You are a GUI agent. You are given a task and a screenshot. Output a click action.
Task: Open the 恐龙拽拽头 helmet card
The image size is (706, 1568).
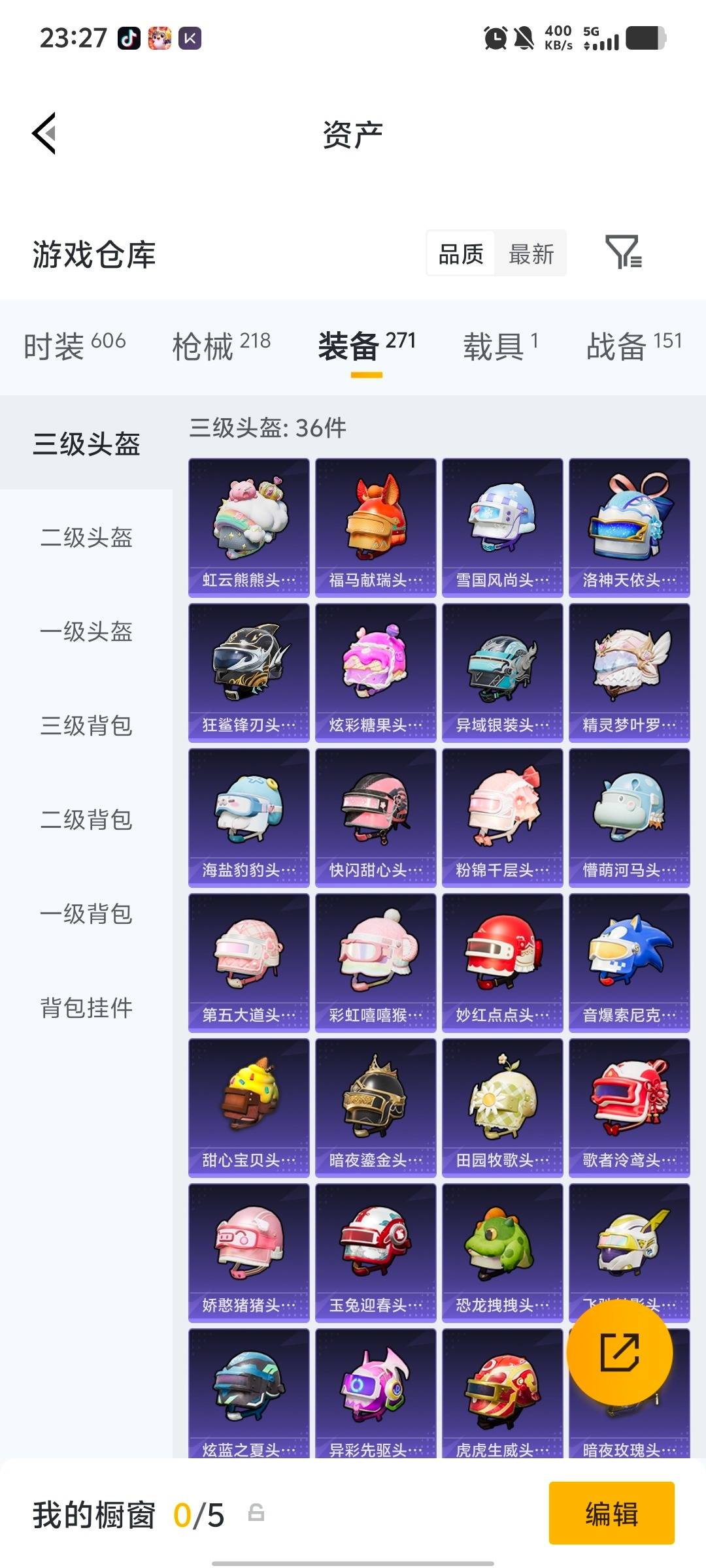(x=501, y=1254)
